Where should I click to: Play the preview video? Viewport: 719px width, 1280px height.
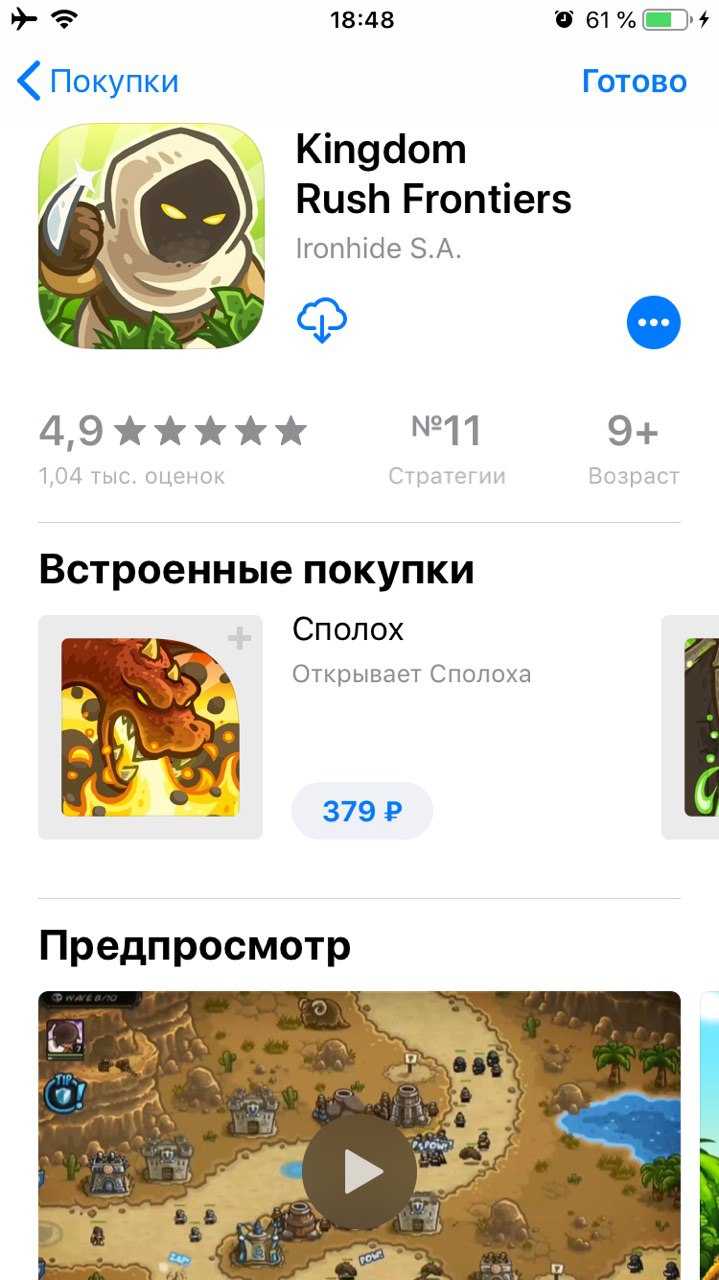click(359, 1172)
